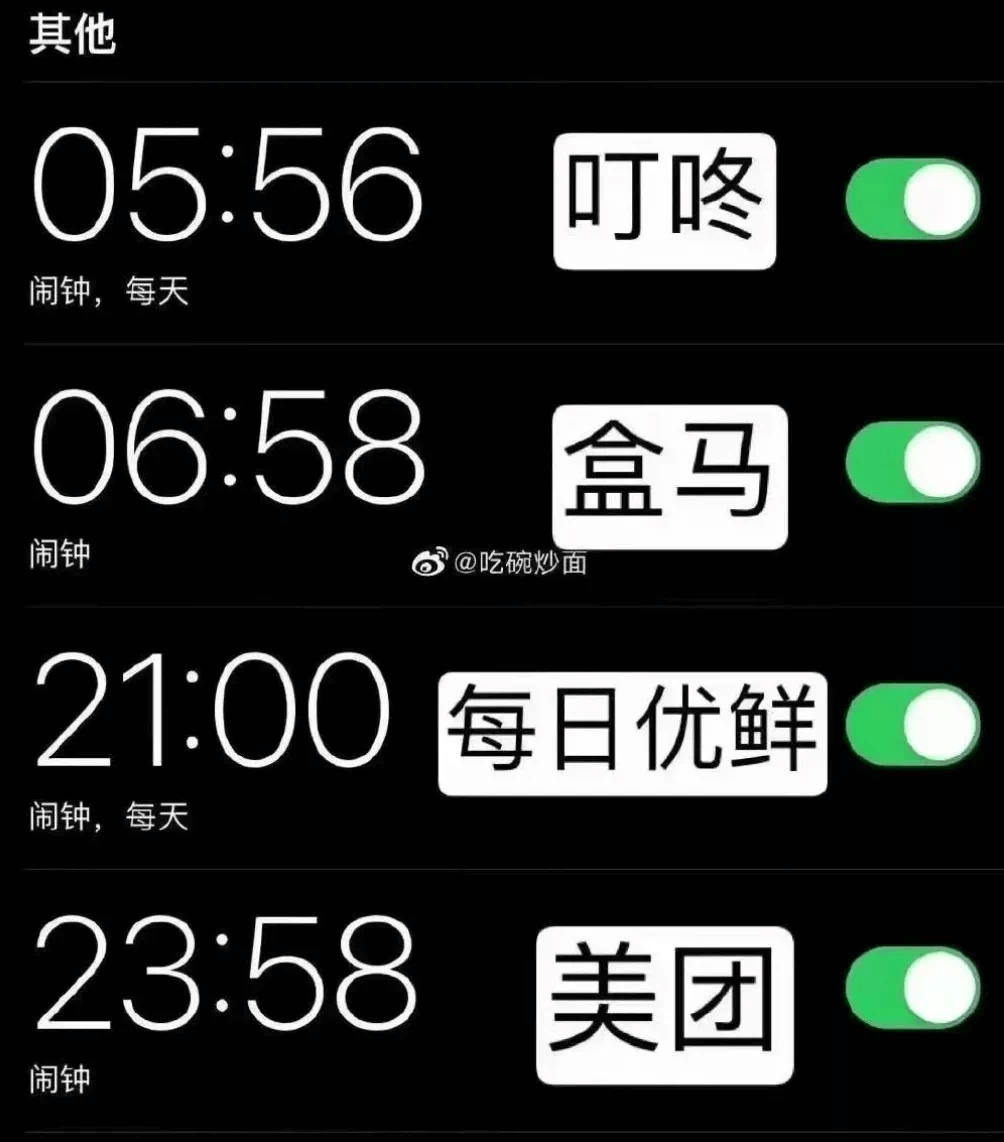Disable the 06:58 alarm switch
1004x1142 pixels.
(x=912, y=461)
